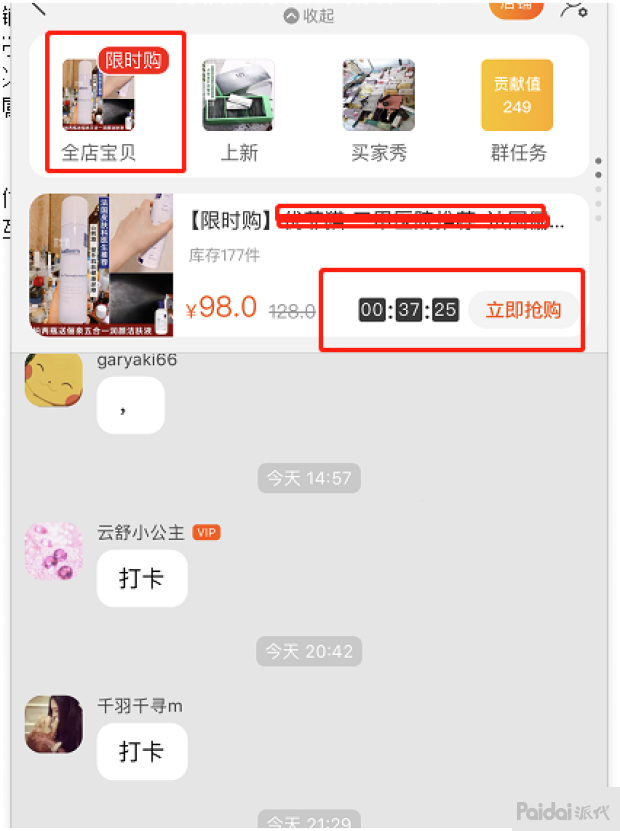Open group settings icon at top right
This screenshot has width=620, height=831.
click(574, 9)
